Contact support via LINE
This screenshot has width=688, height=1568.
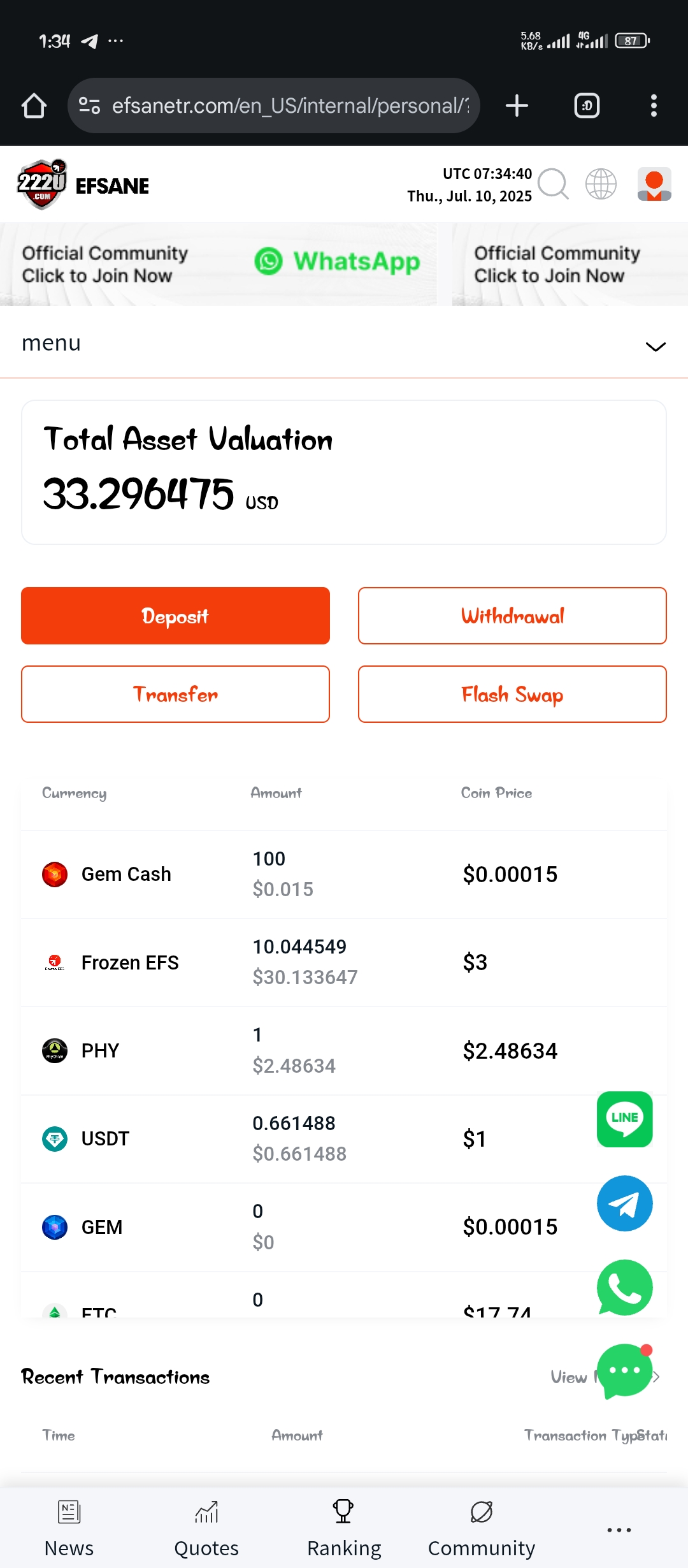(x=624, y=1119)
